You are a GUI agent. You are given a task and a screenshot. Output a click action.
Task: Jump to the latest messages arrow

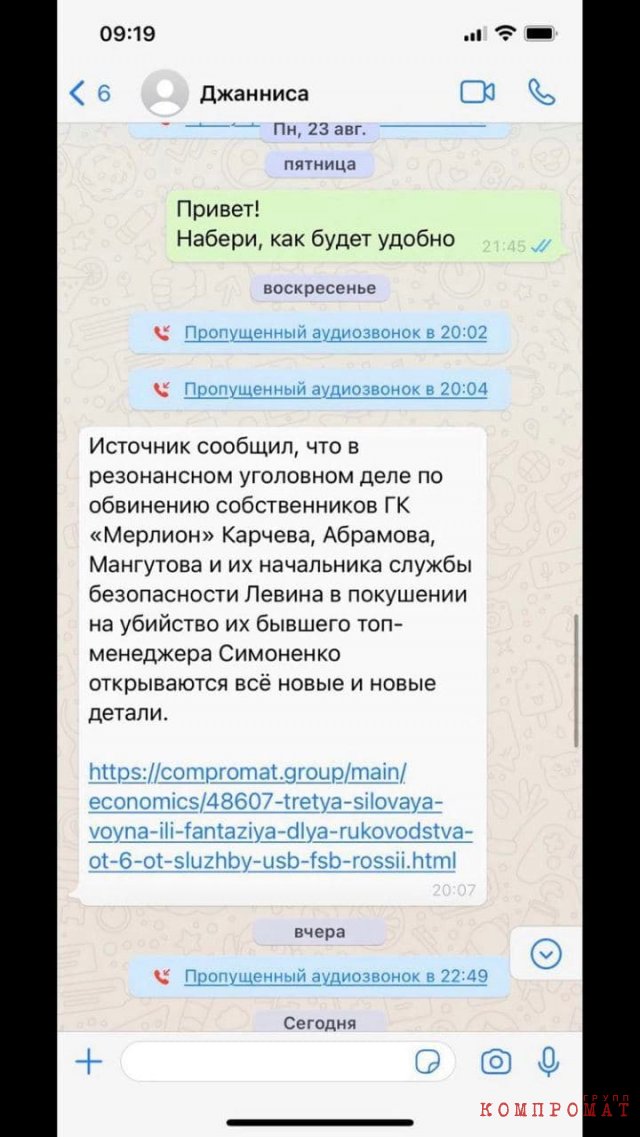(545, 955)
